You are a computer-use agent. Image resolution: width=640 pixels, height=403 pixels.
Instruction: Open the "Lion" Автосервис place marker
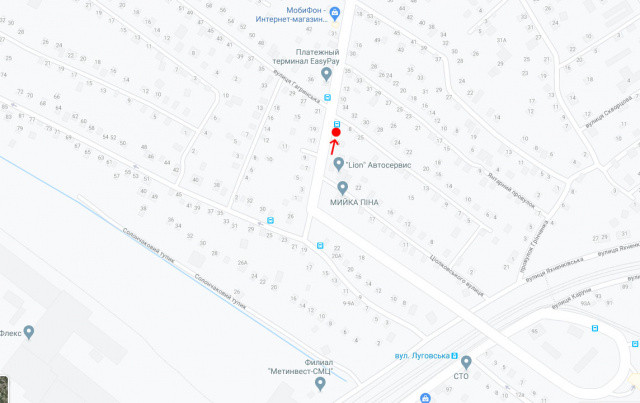[338, 163]
